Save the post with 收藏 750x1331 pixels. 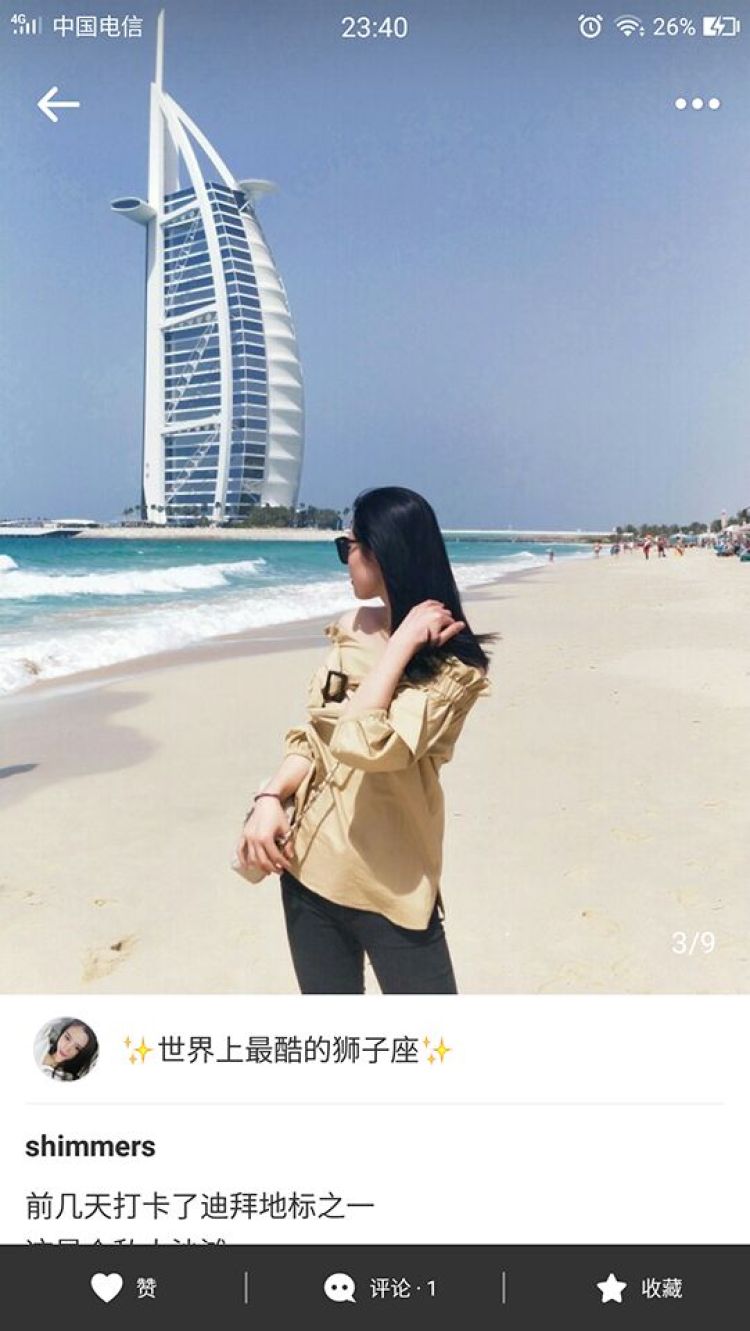pyautogui.click(x=639, y=1288)
